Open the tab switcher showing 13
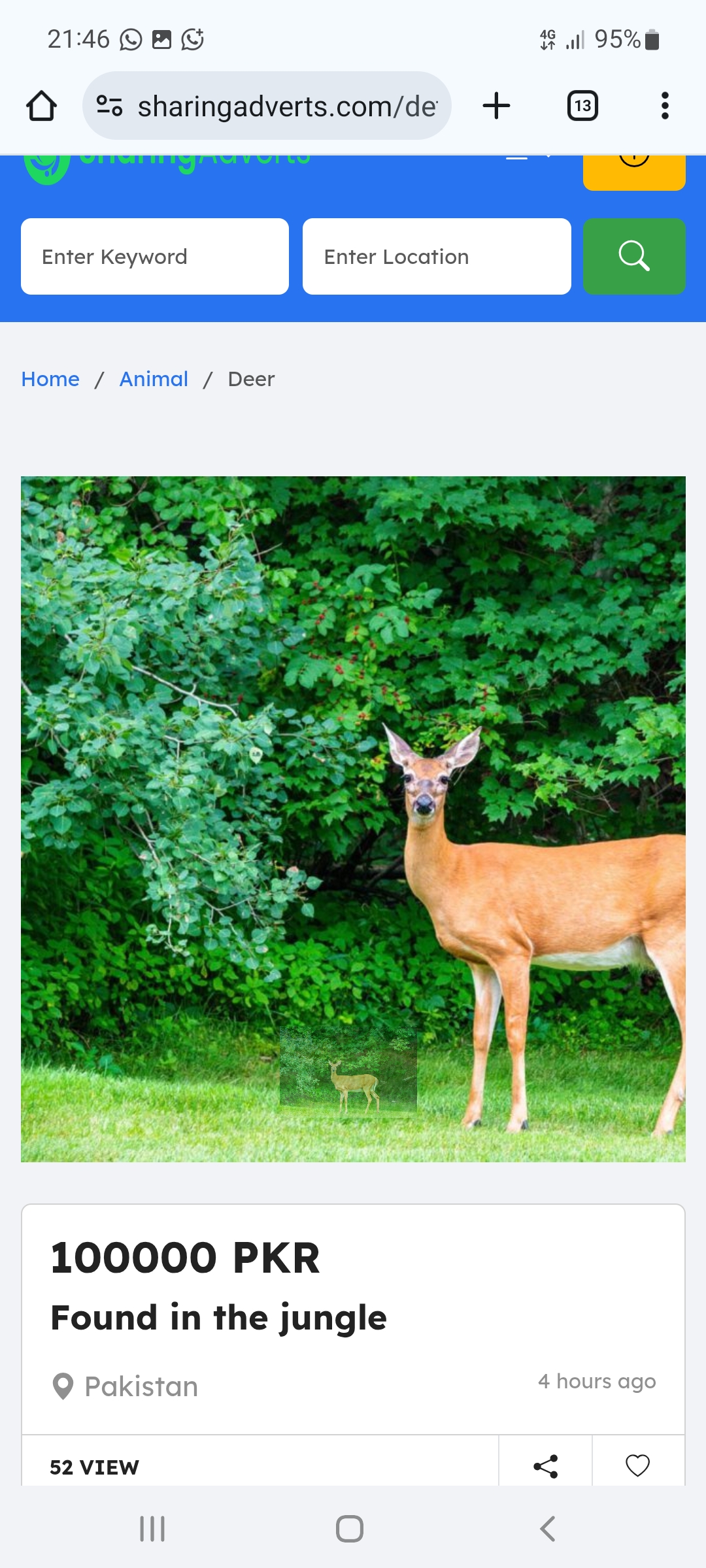 pyautogui.click(x=582, y=106)
